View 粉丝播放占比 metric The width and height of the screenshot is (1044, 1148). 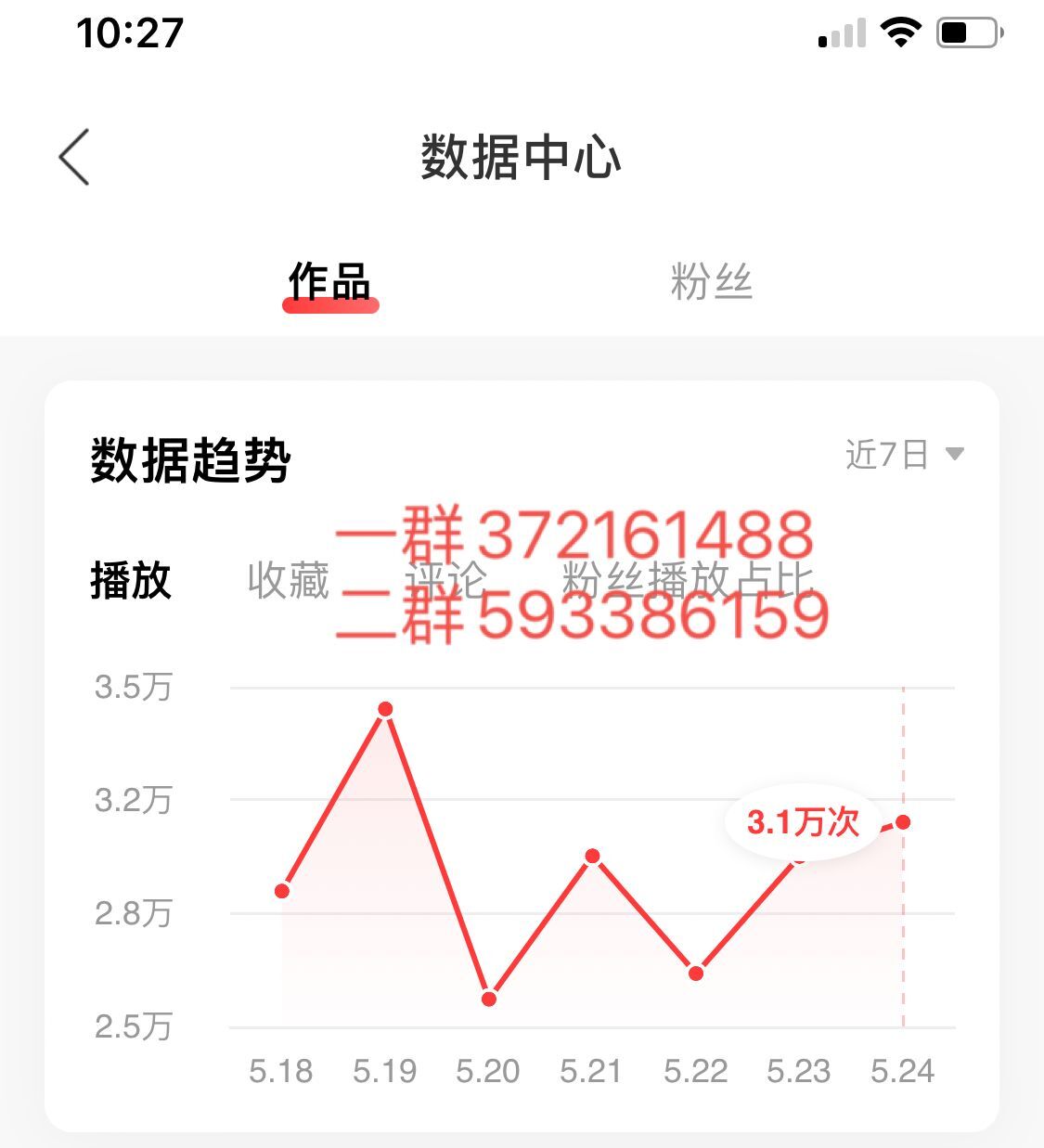[x=687, y=581]
